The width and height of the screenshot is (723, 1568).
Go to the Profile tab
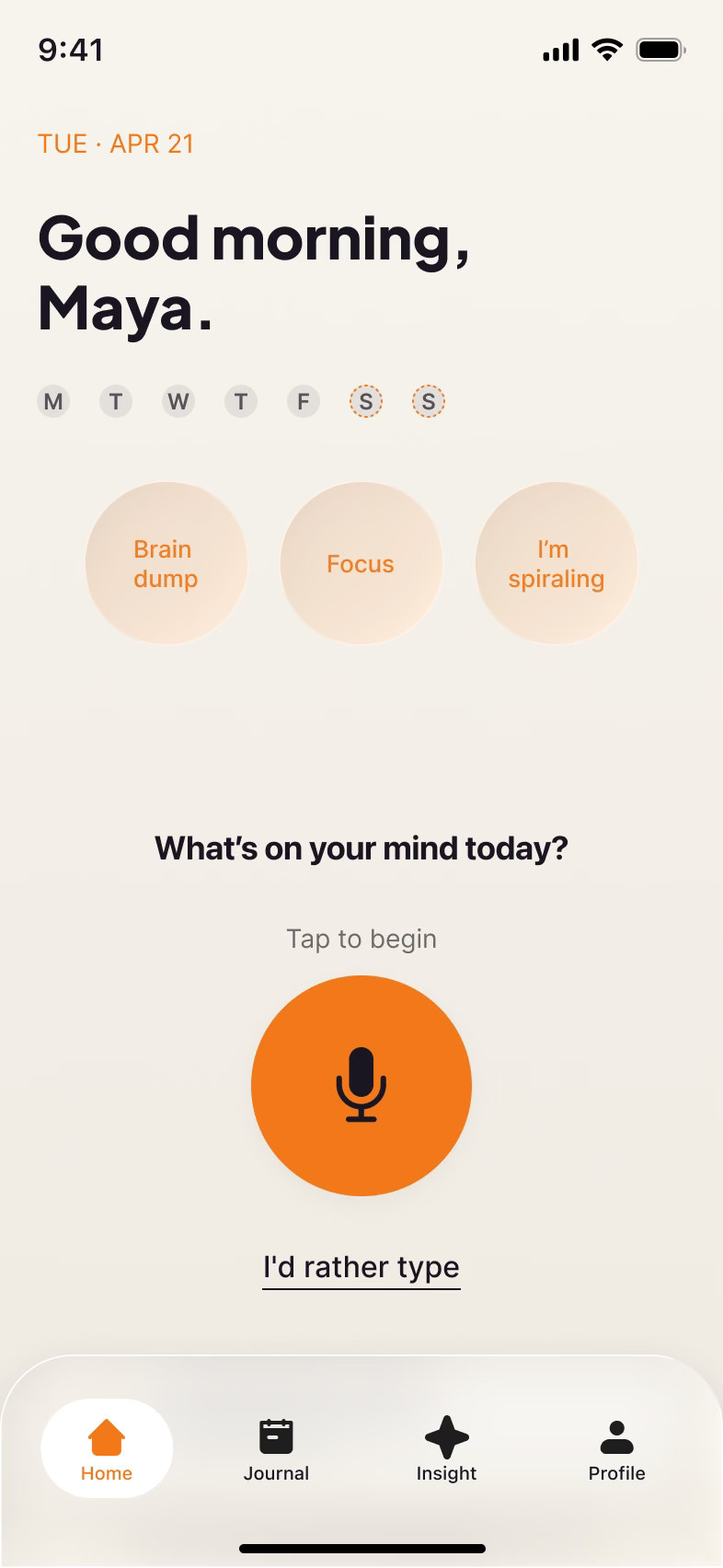tap(616, 1449)
